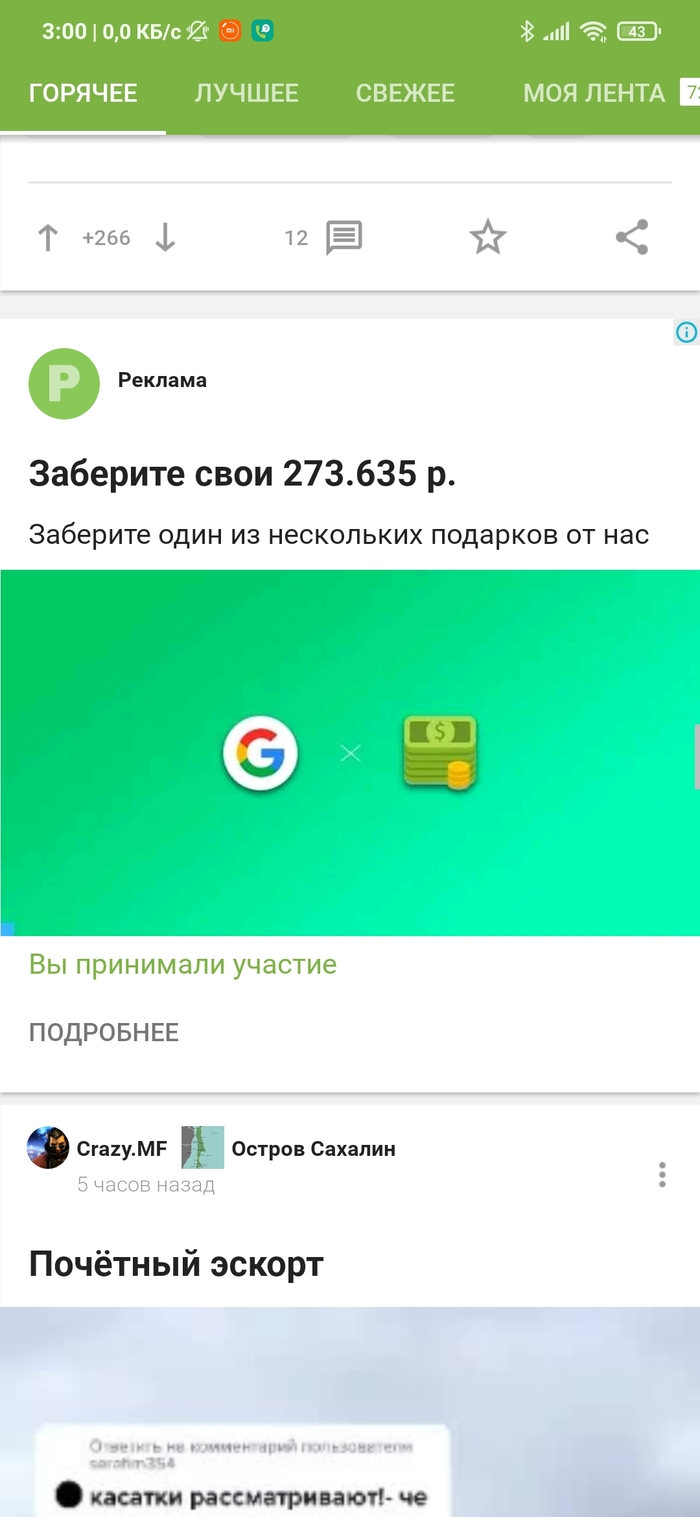Open the ad info icon
700x1517 pixels.
click(x=686, y=333)
